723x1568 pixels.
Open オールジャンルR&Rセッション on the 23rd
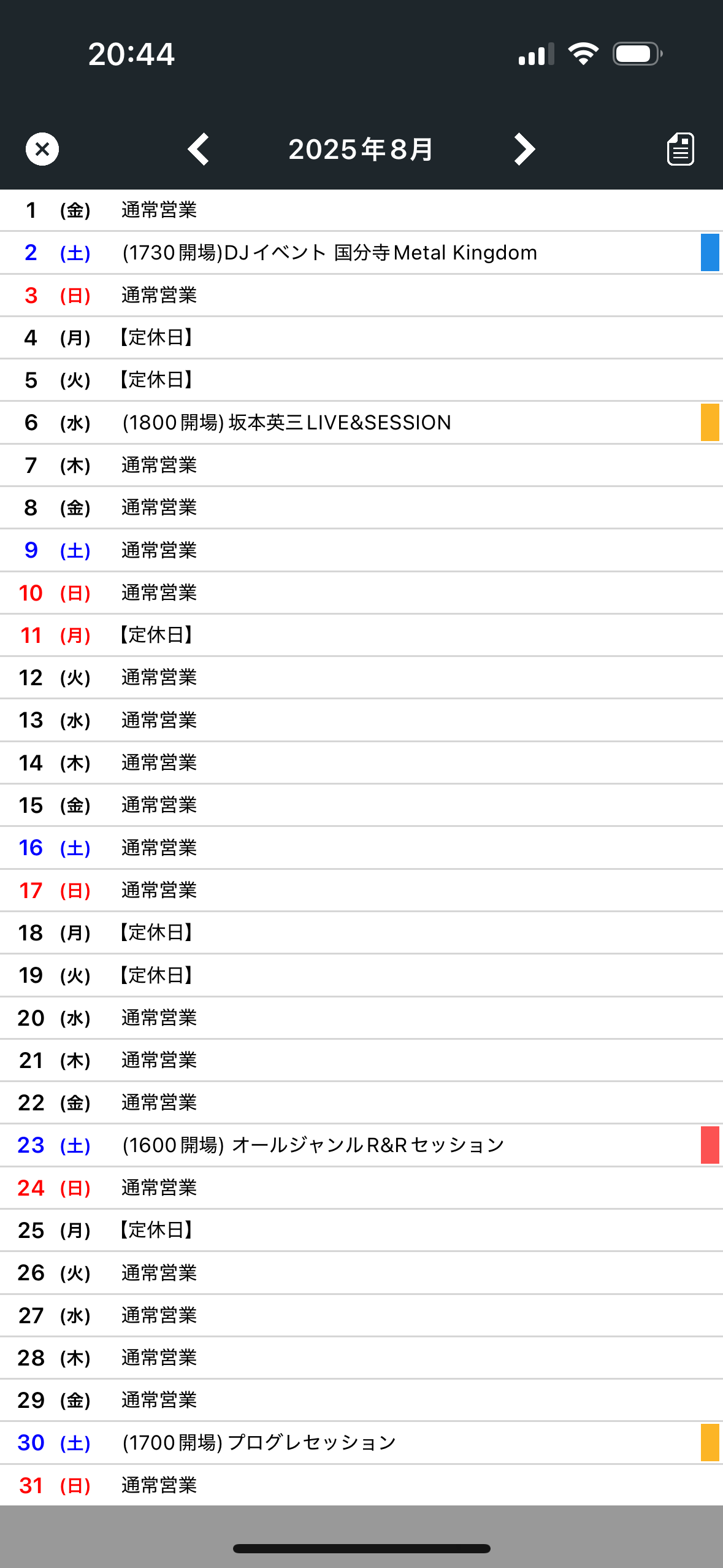313,1145
